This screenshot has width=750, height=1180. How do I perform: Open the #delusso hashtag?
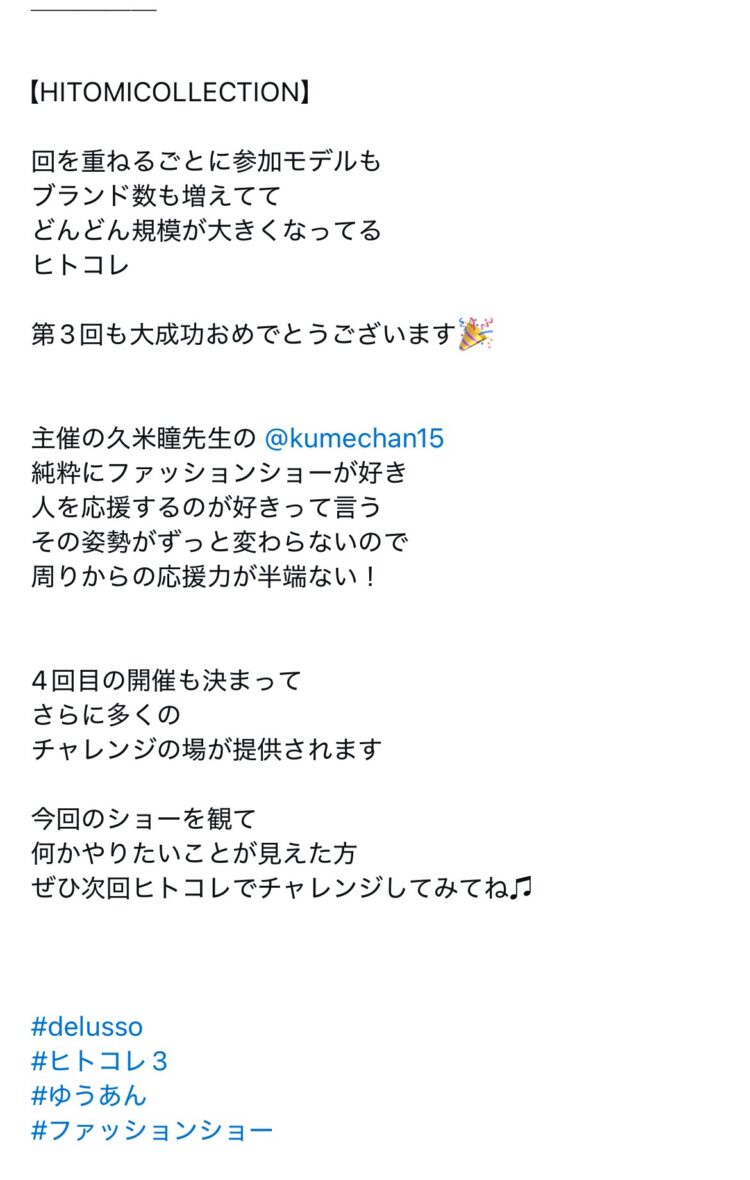coord(87,1026)
